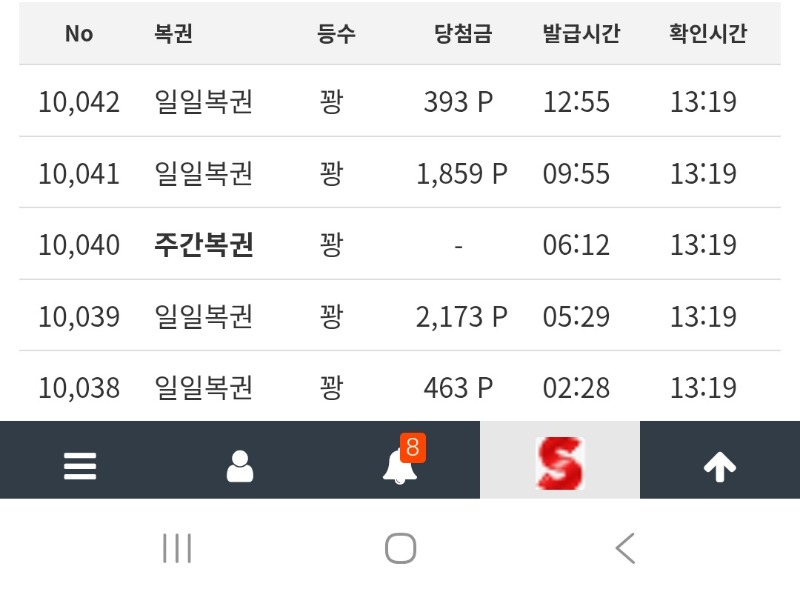Go back using system back button

(x=625, y=548)
